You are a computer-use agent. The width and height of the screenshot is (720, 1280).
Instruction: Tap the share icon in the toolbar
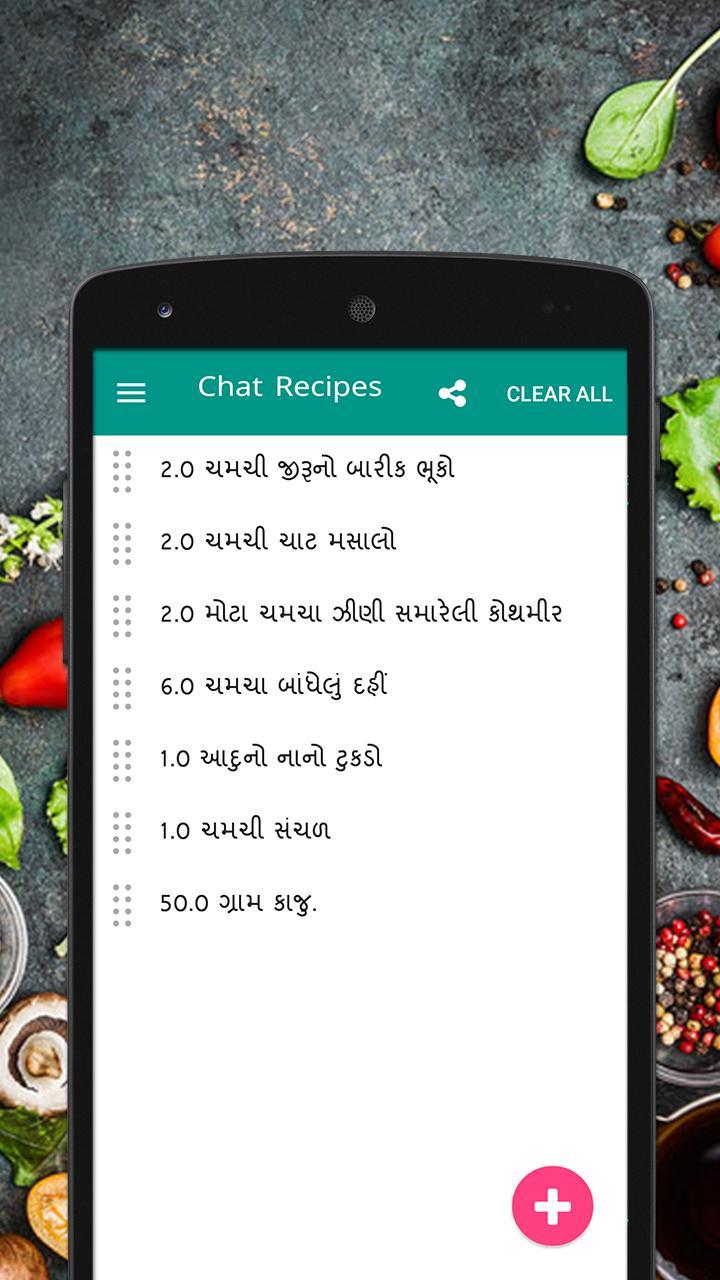point(453,394)
